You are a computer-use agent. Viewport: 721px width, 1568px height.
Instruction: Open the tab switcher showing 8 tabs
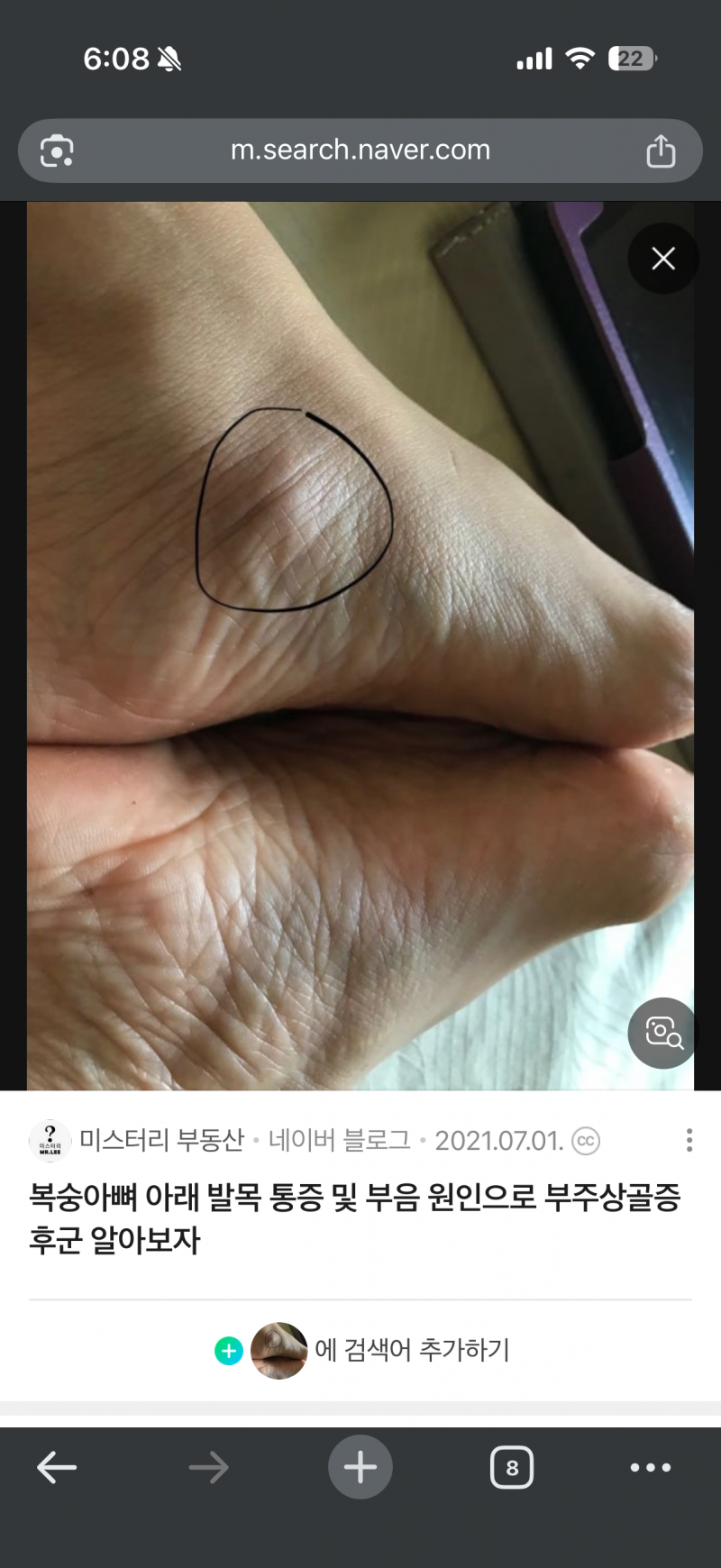(x=511, y=1467)
